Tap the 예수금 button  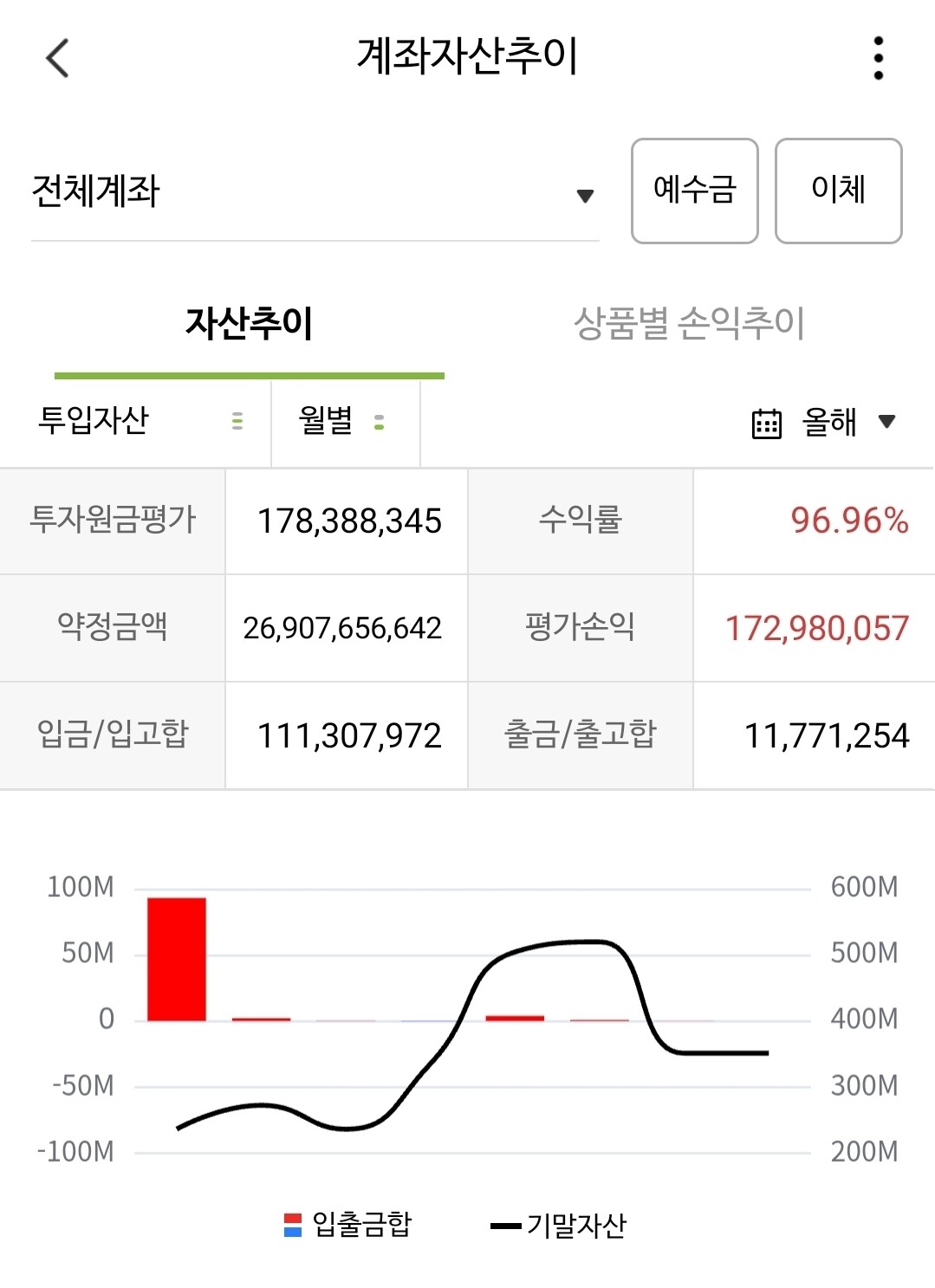pos(694,191)
